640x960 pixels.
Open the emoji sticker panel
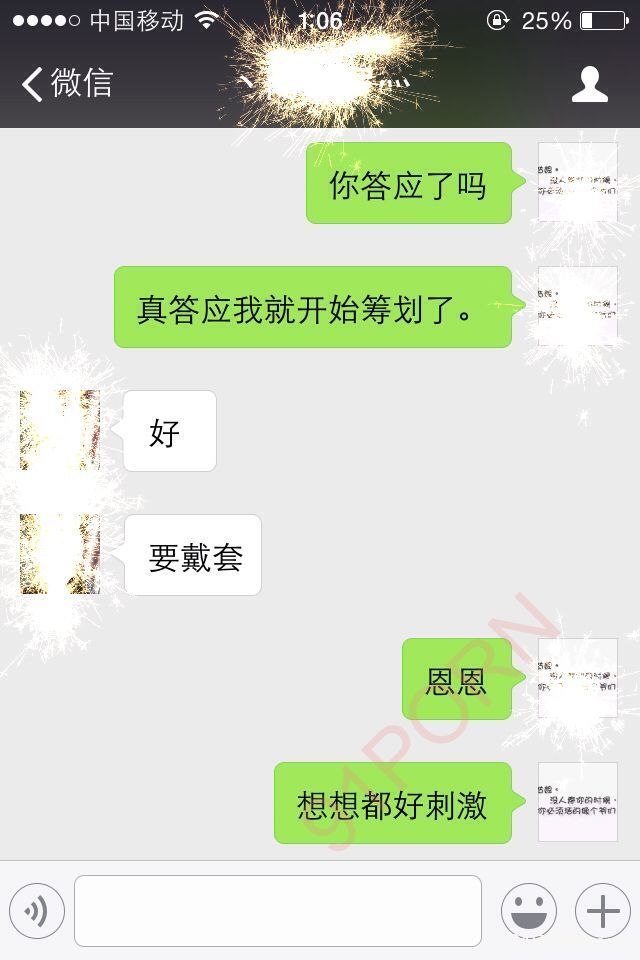coord(529,911)
